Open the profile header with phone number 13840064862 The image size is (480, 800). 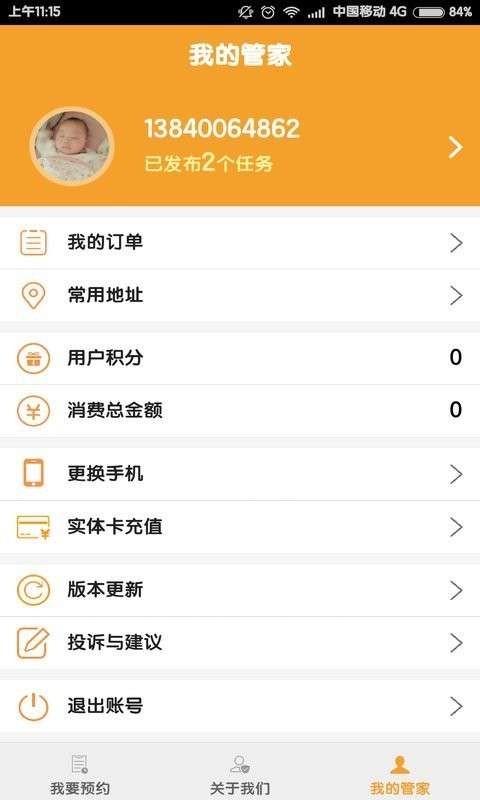pyautogui.click(x=240, y=147)
